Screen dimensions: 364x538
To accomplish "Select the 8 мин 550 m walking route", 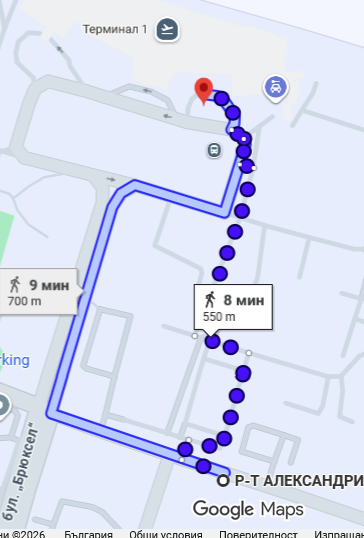I will pos(233,307).
